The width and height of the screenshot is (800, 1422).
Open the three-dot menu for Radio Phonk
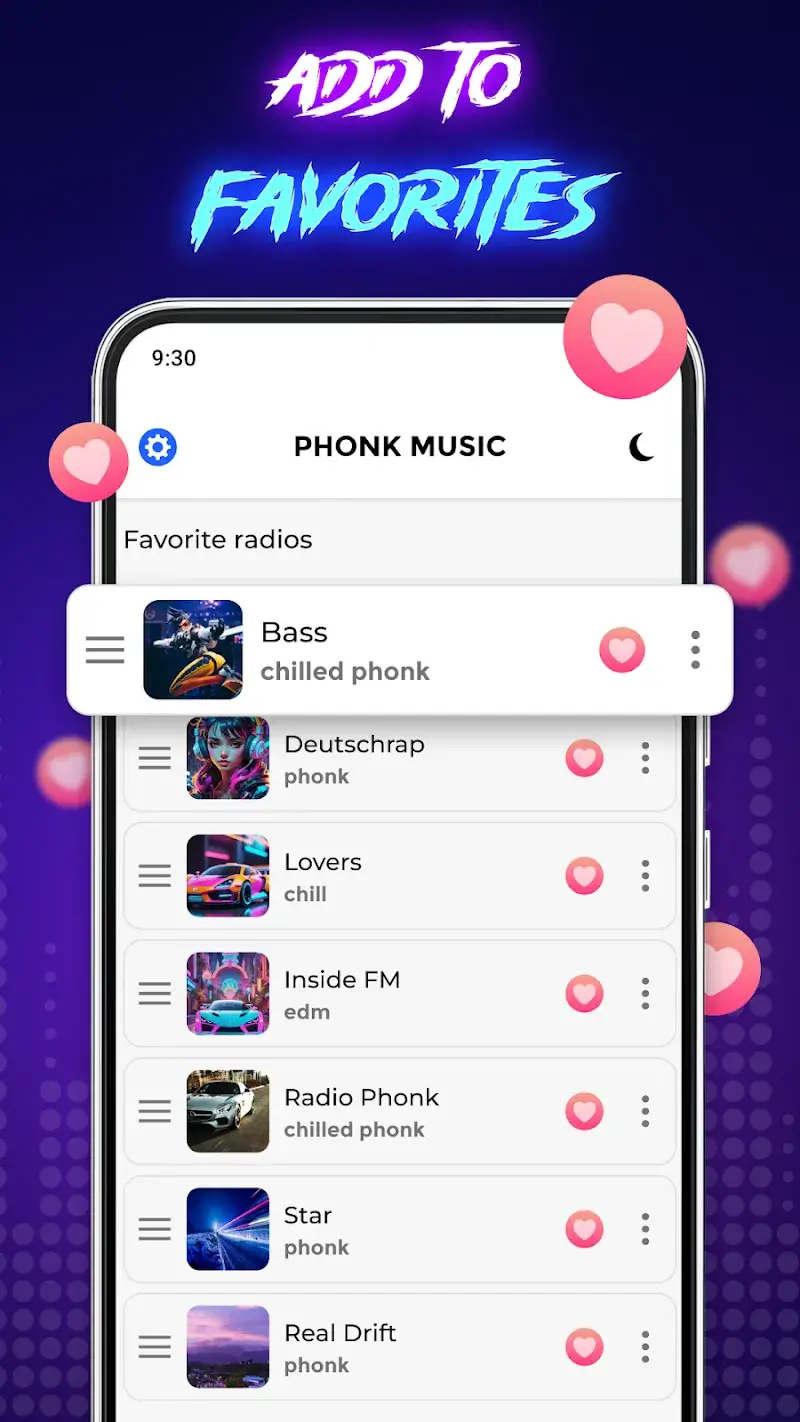(x=647, y=1111)
